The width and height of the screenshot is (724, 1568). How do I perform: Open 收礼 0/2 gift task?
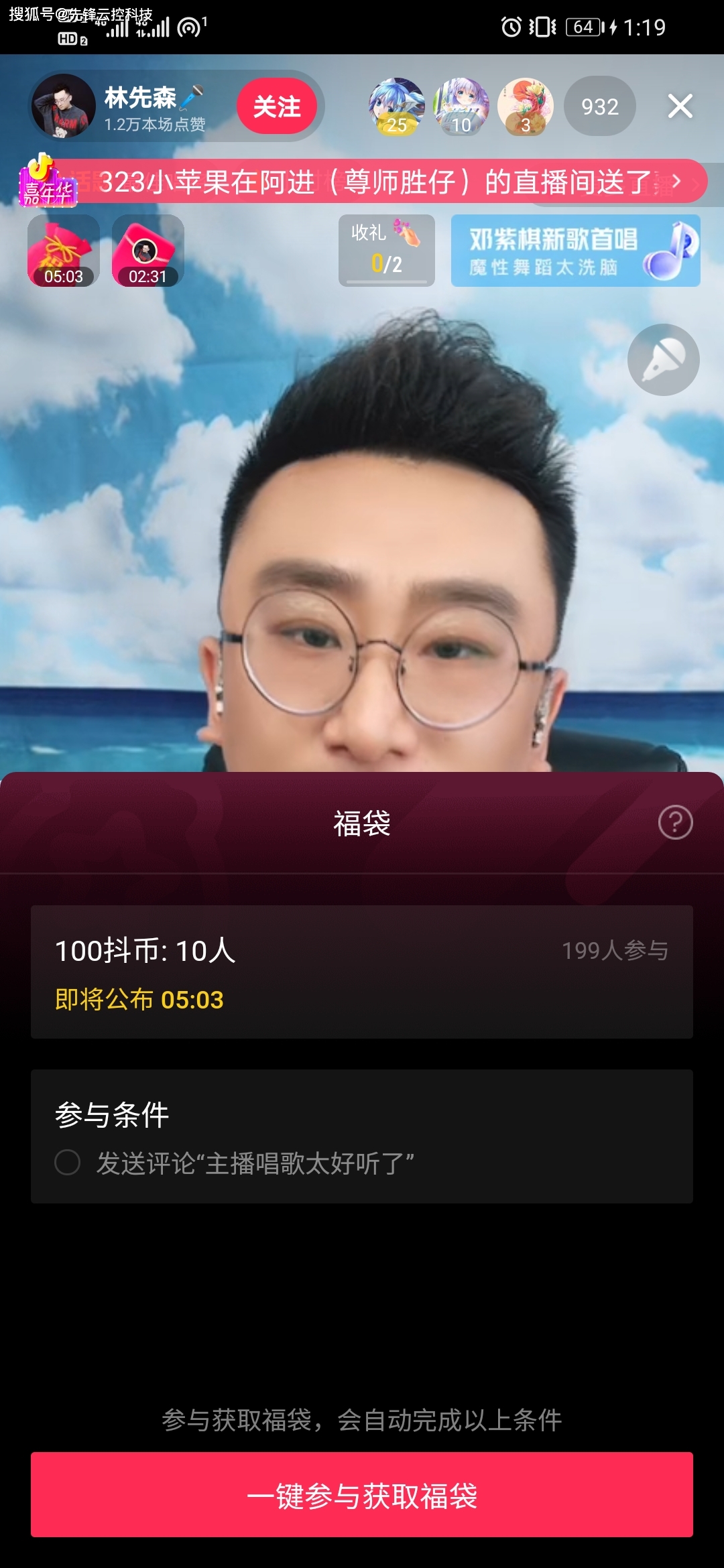pos(386,251)
